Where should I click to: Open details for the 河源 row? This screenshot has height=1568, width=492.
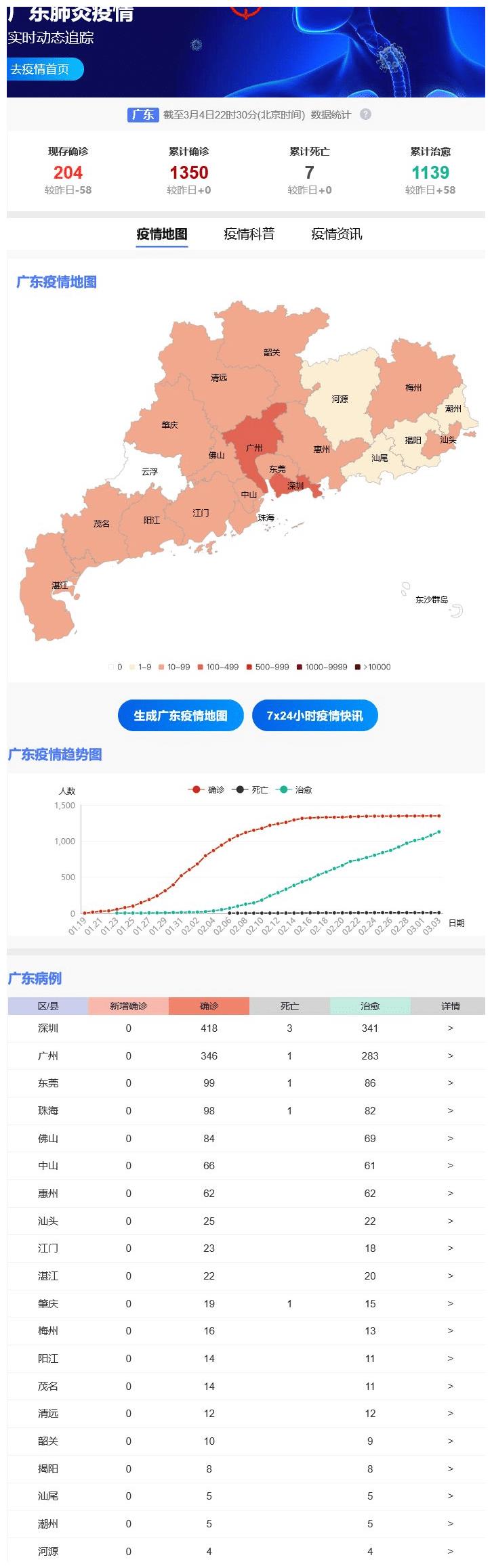click(450, 1552)
